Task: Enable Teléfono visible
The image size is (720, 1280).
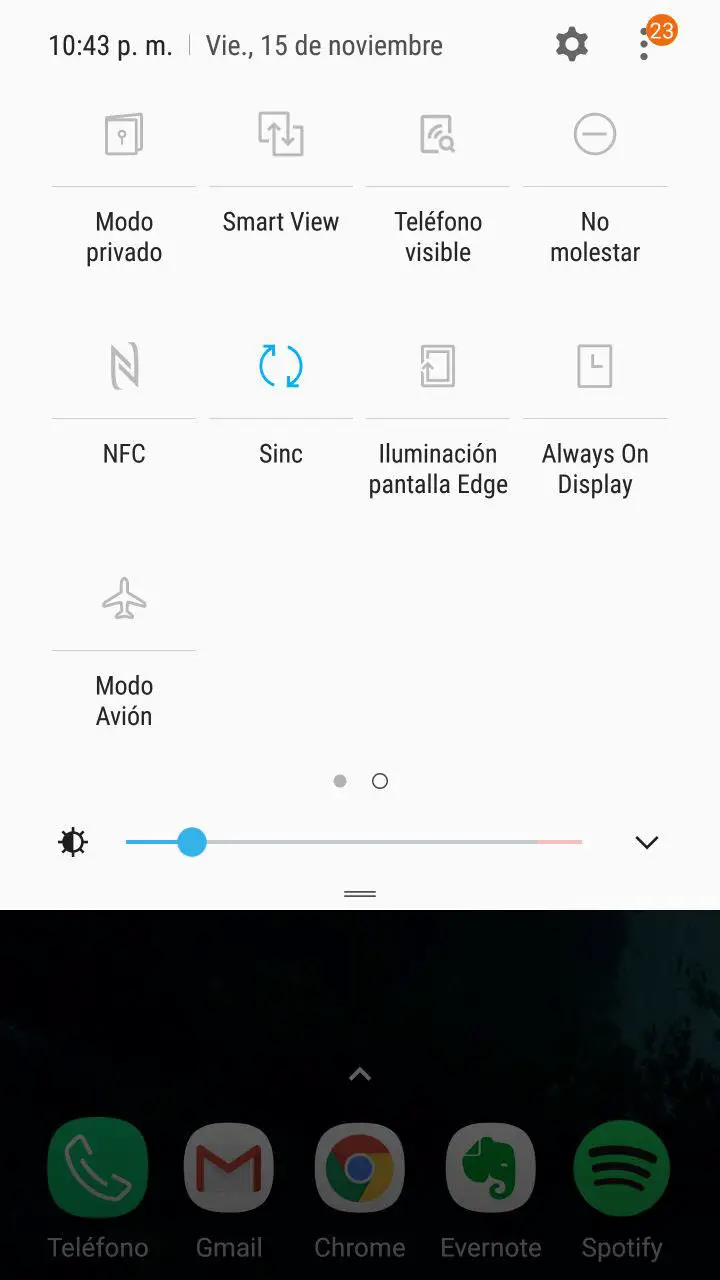Action: 438,135
